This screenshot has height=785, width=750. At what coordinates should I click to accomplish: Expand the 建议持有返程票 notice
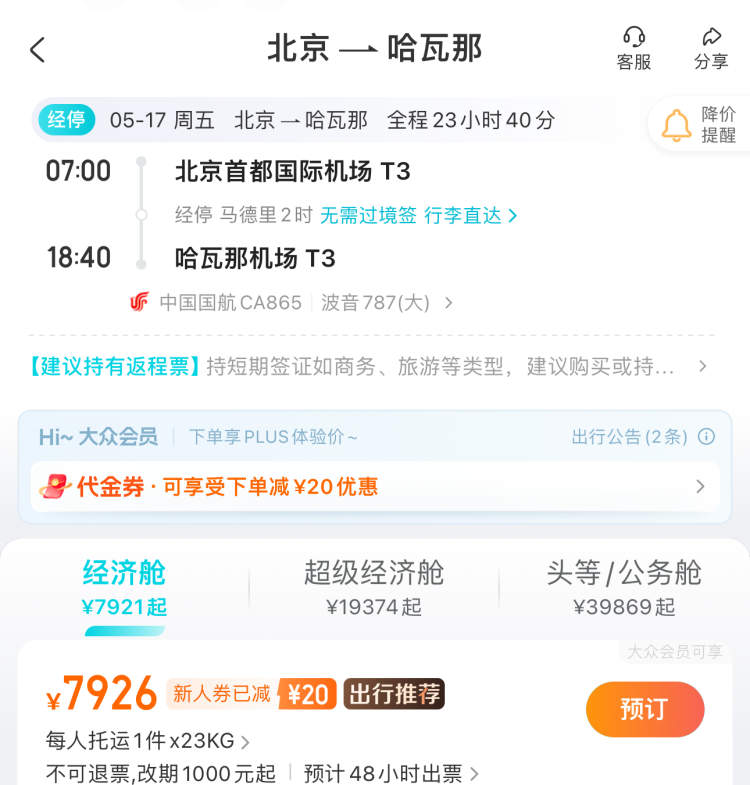click(370, 366)
